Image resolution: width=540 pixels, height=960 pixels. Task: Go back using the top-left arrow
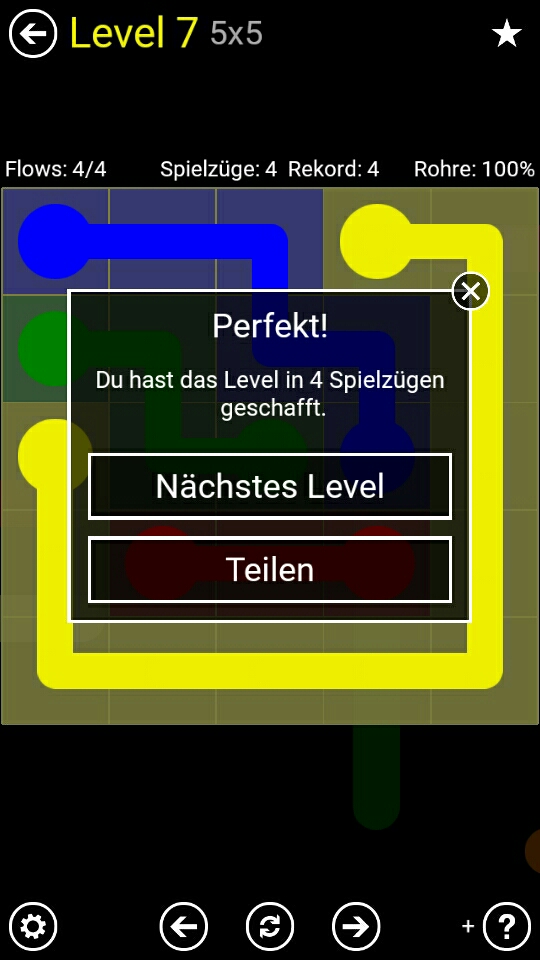(33, 33)
